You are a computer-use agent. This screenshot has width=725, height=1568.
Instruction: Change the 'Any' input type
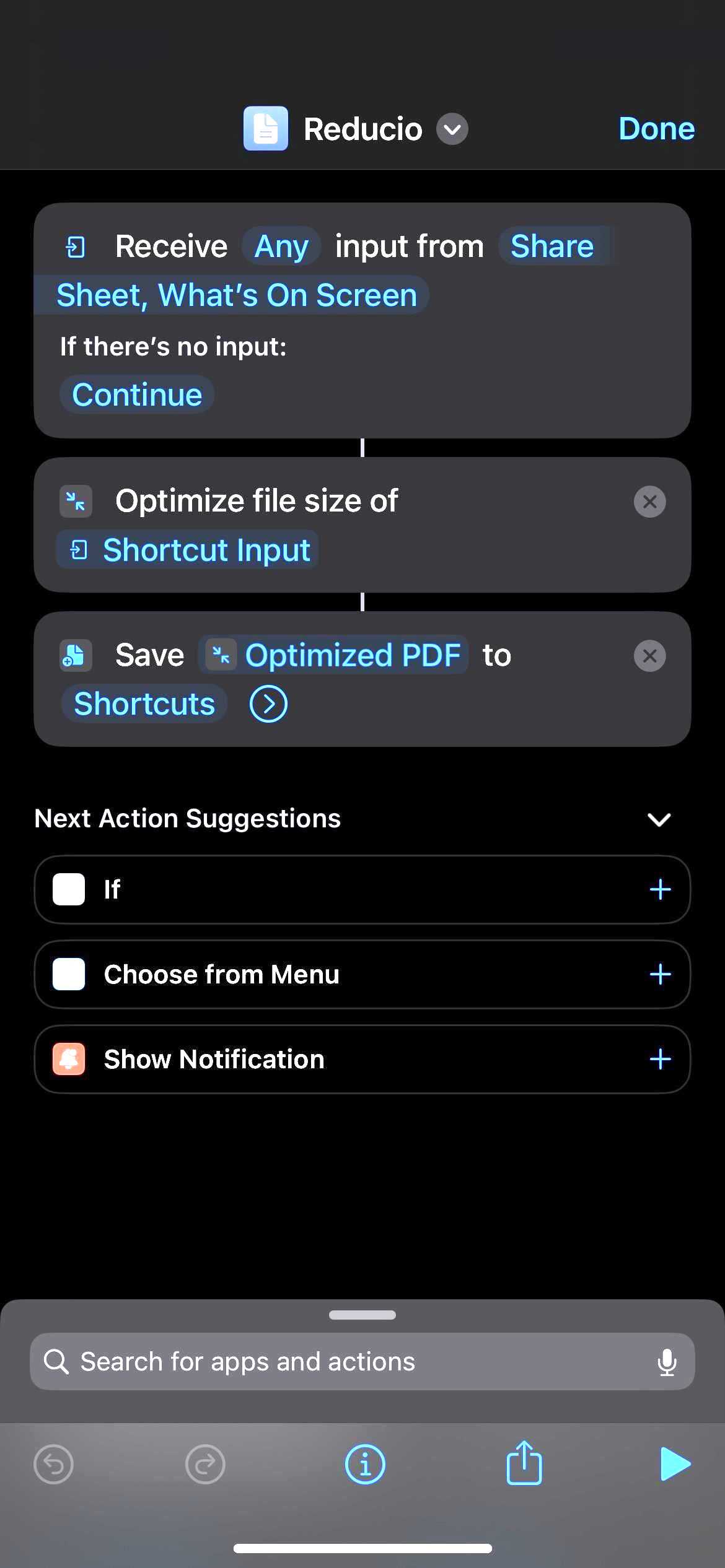(281, 246)
